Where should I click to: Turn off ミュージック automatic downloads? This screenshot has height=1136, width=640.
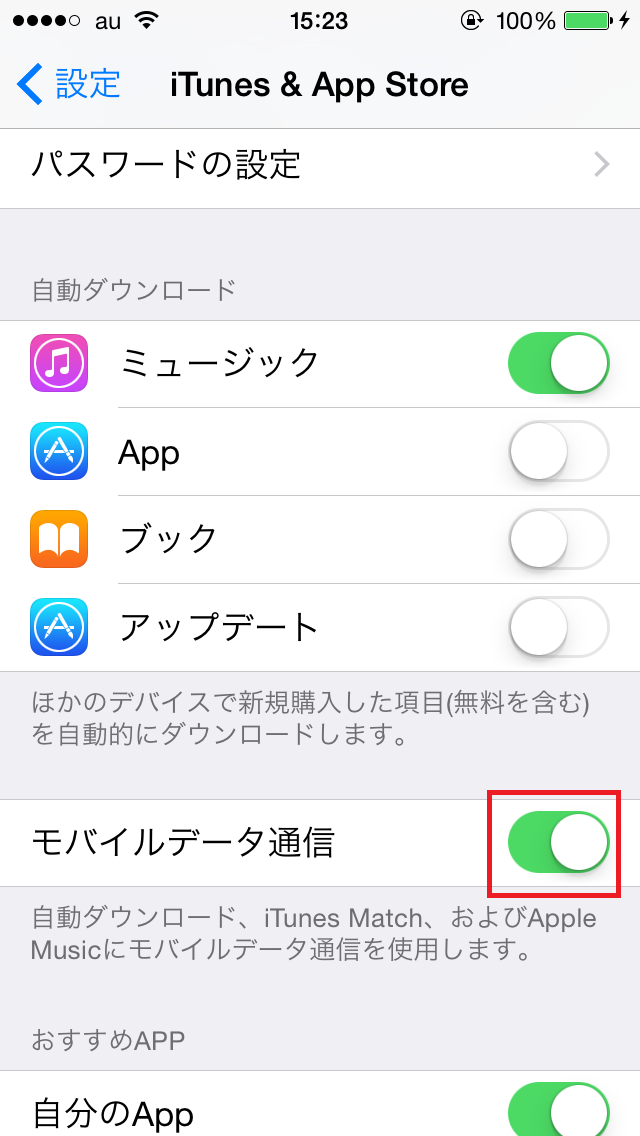click(559, 363)
